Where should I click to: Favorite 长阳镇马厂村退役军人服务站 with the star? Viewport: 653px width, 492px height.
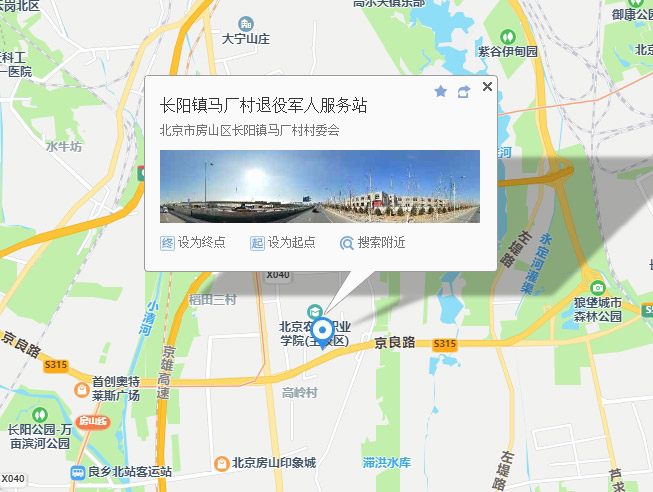click(x=441, y=92)
